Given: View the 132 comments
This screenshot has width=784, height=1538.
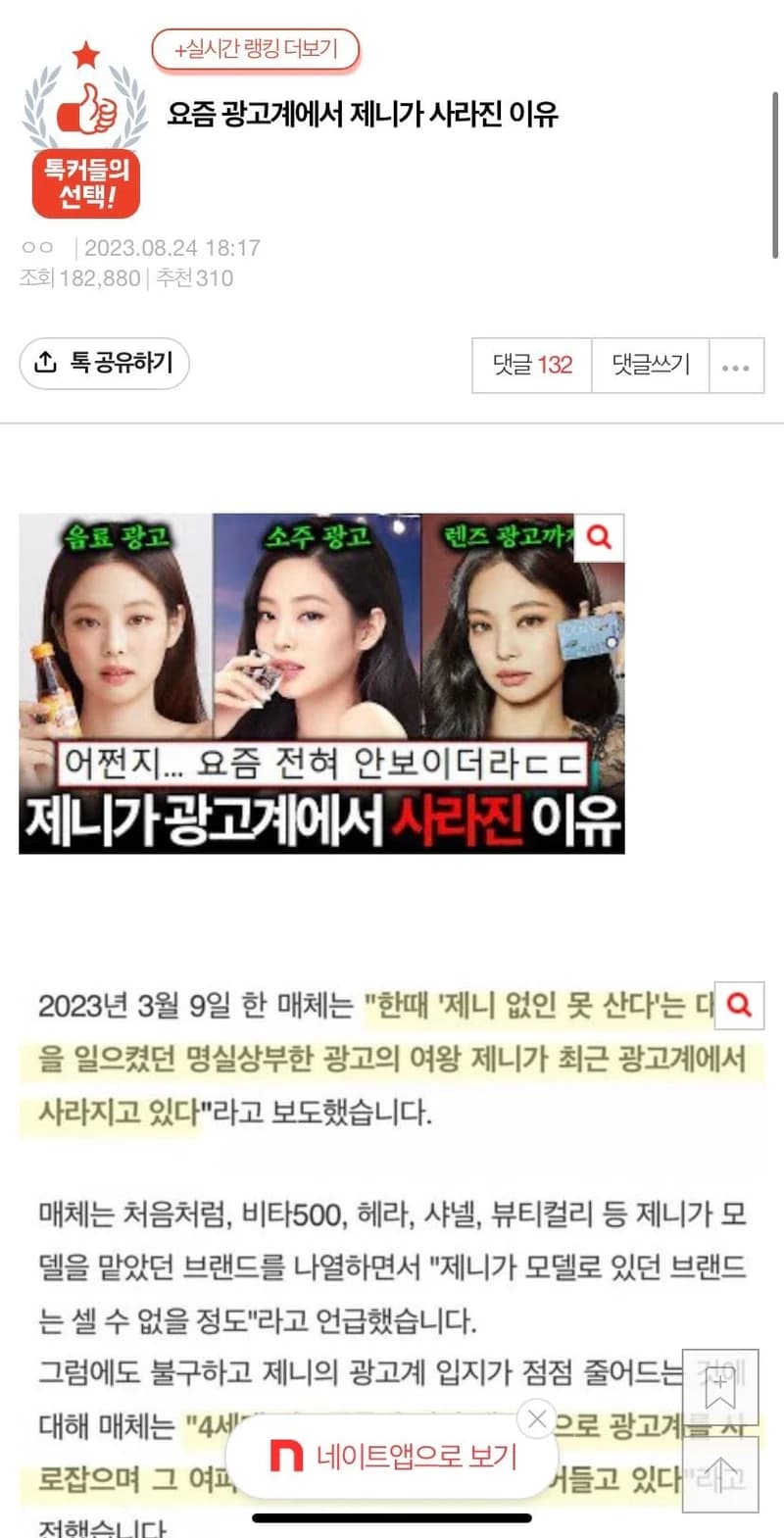Looking at the screenshot, I should click(532, 366).
